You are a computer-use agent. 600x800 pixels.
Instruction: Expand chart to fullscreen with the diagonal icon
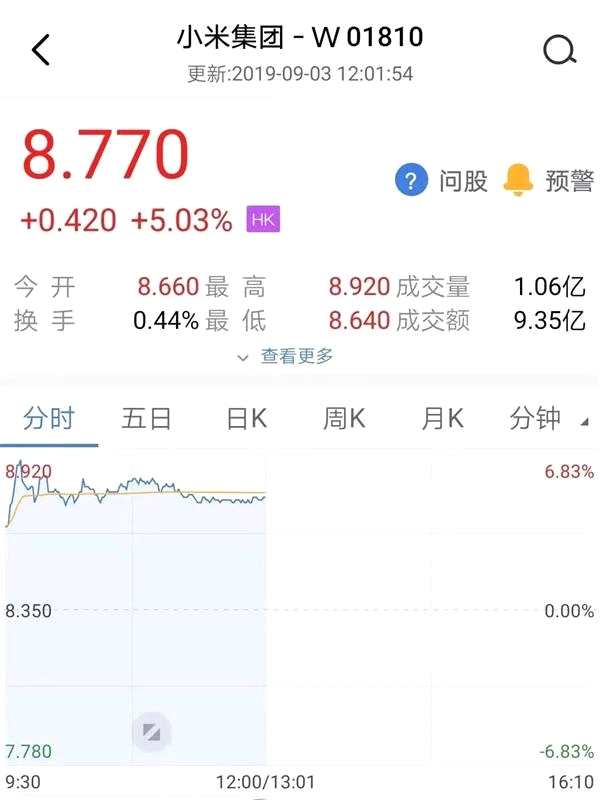coord(151,733)
